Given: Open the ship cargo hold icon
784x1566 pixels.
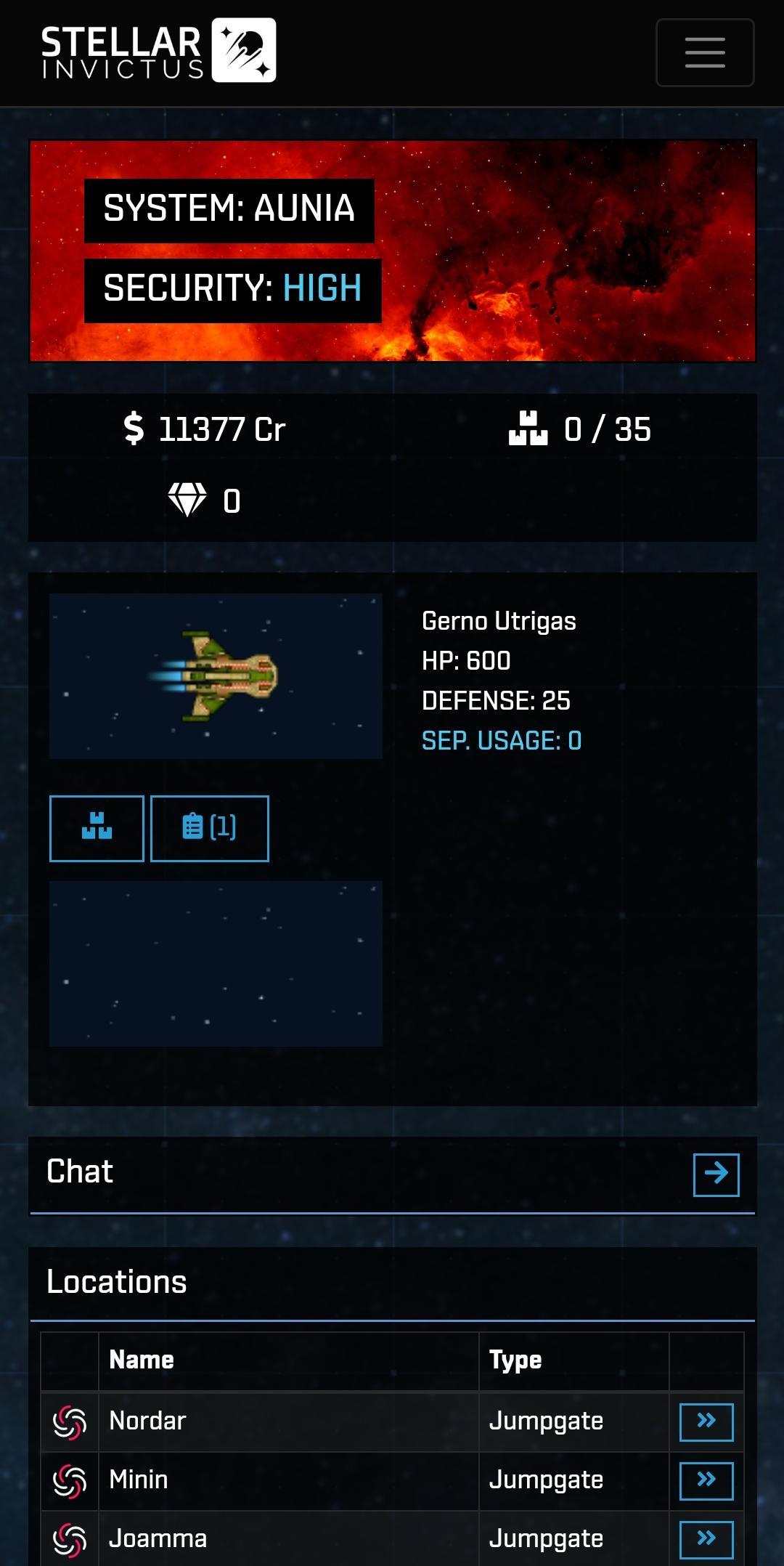Looking at the screenshot, I should (96, 827).
